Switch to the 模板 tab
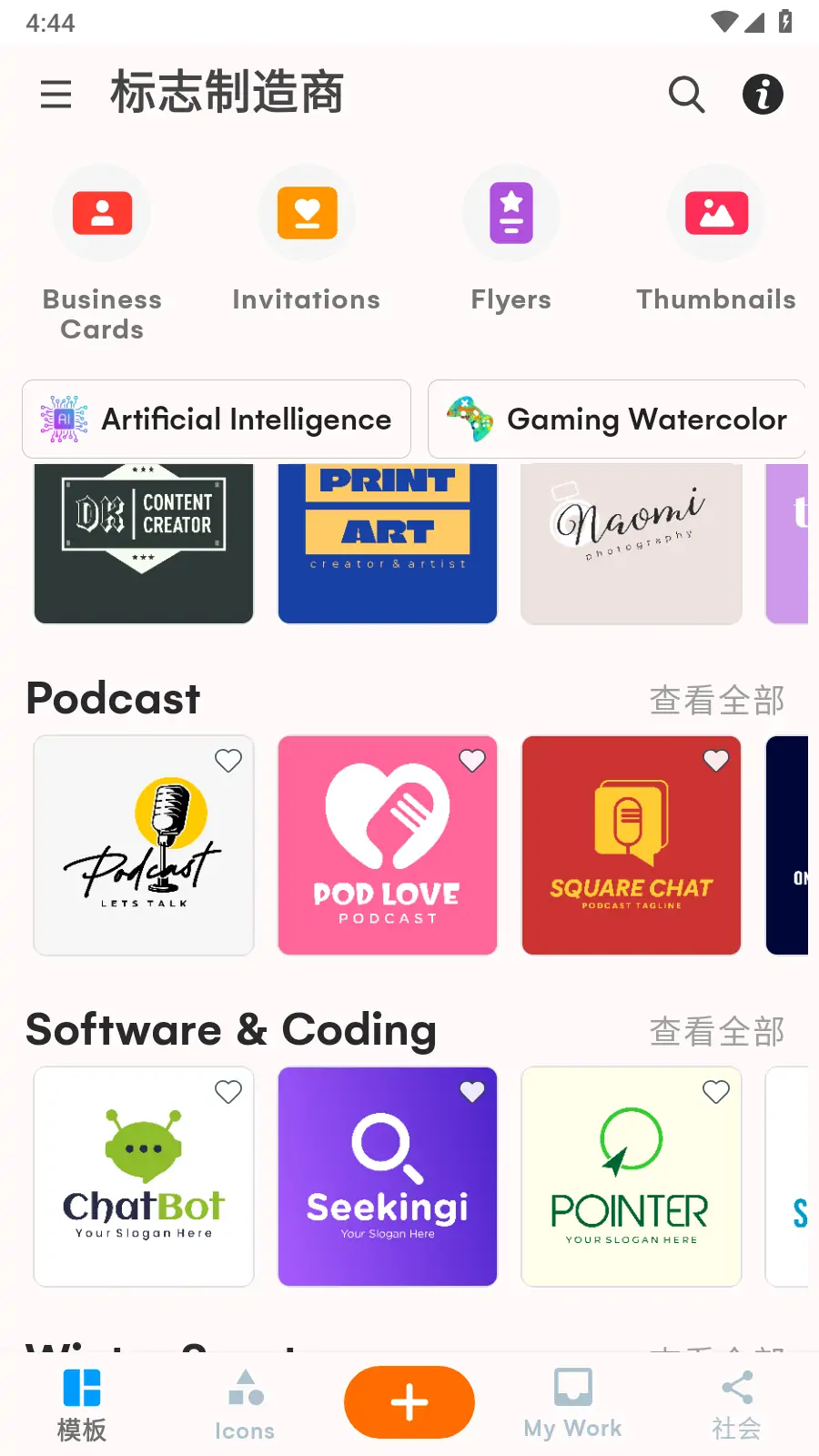Screen dimensions: 819x1456 (82, 1401)
